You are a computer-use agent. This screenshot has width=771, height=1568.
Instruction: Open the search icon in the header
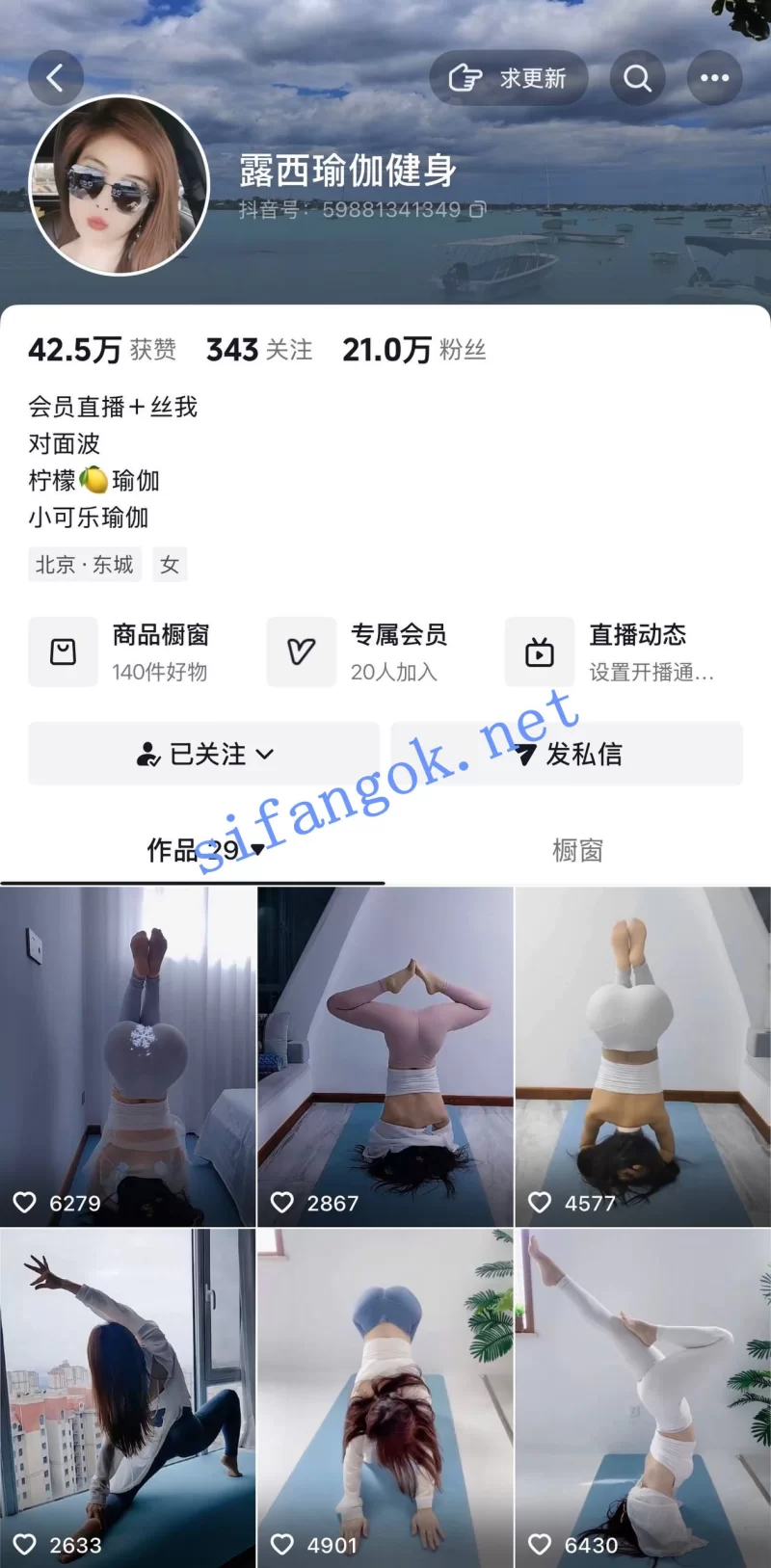tap(637, 78)
